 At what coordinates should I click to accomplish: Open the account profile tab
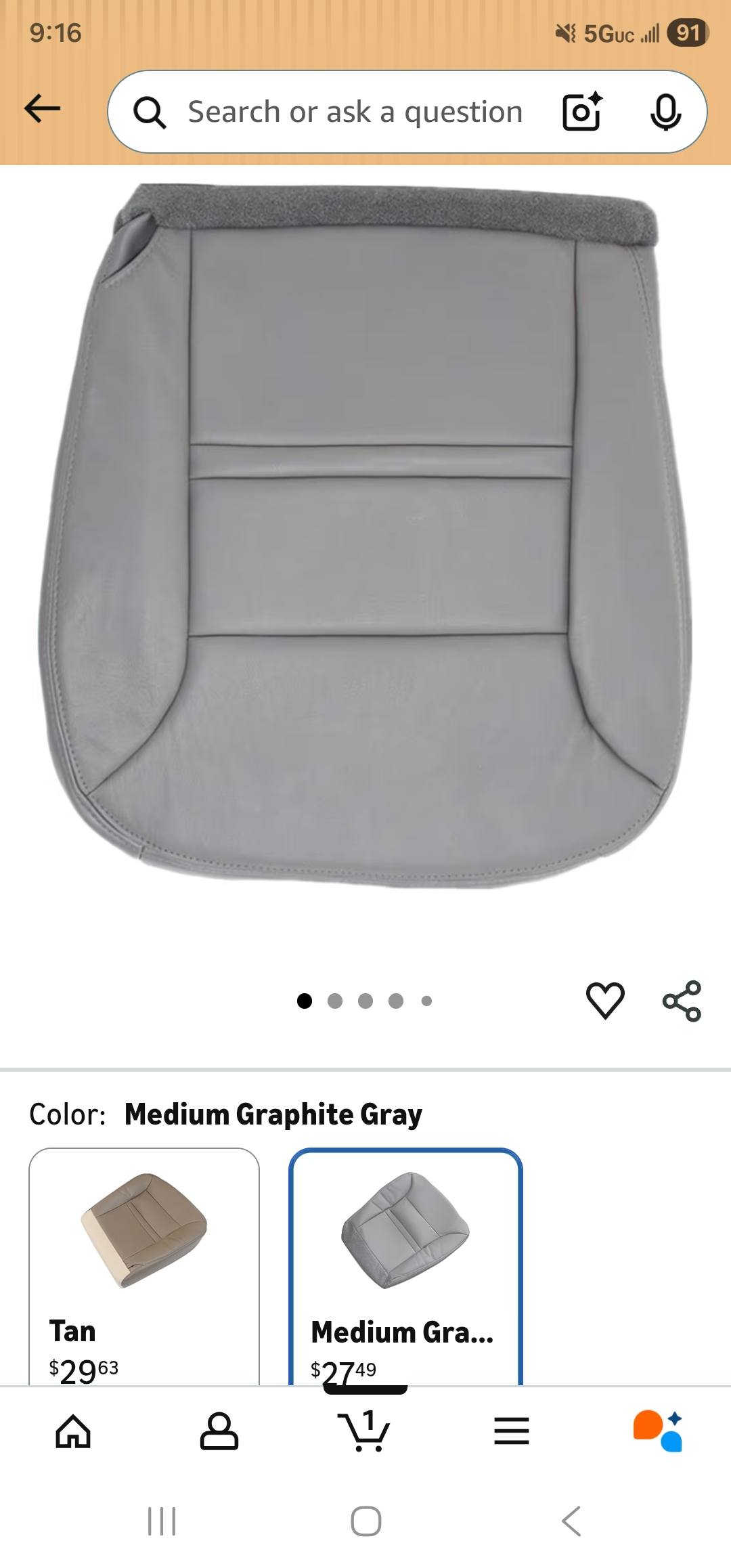point(219,1431)
